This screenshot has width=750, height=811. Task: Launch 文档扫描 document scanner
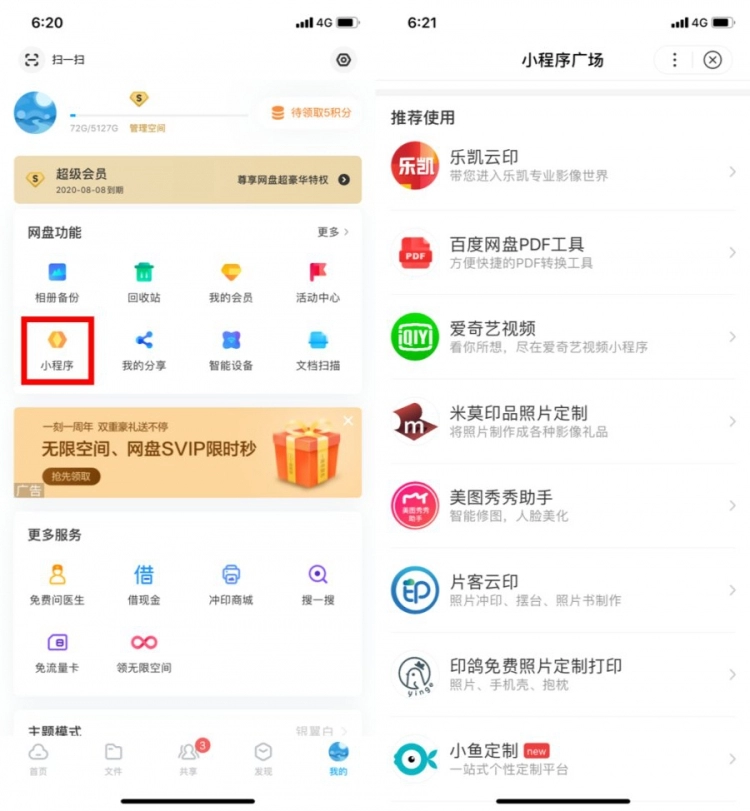click(318, 349)
